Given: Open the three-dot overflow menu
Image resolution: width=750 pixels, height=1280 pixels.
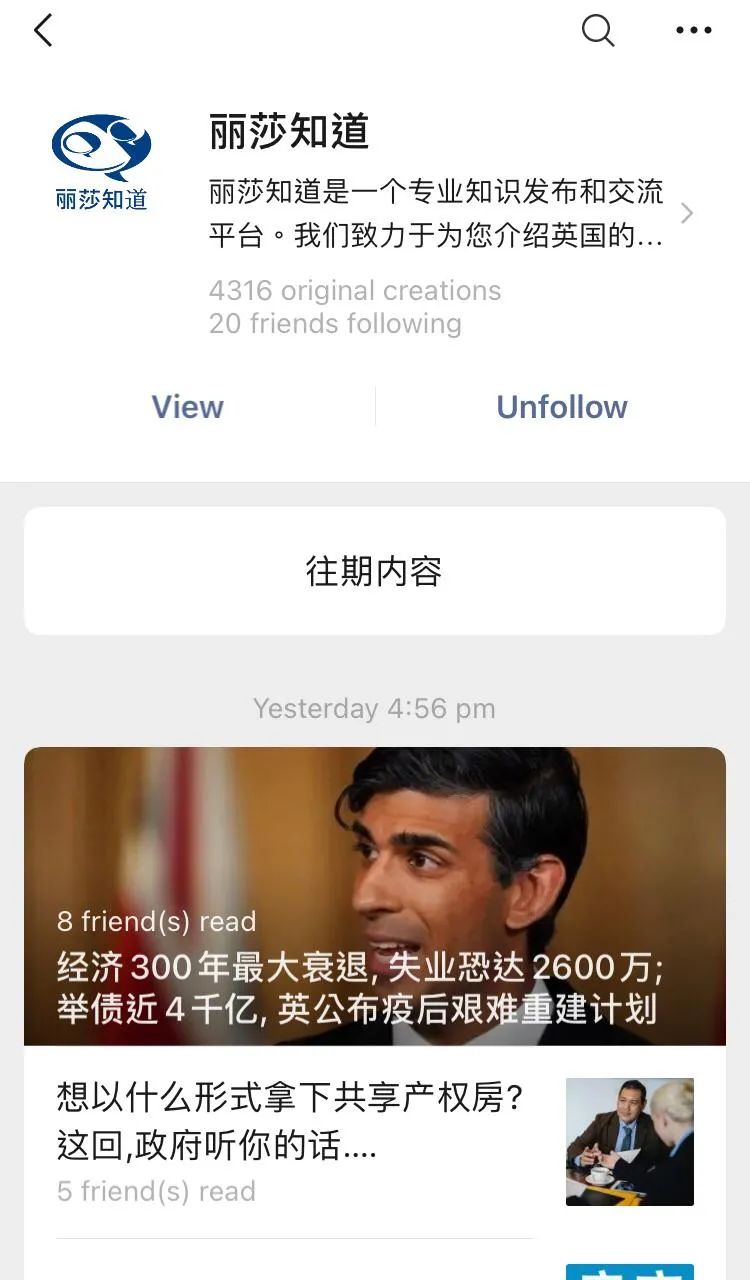Looking at the screenshot, I should tap(694, 31).
